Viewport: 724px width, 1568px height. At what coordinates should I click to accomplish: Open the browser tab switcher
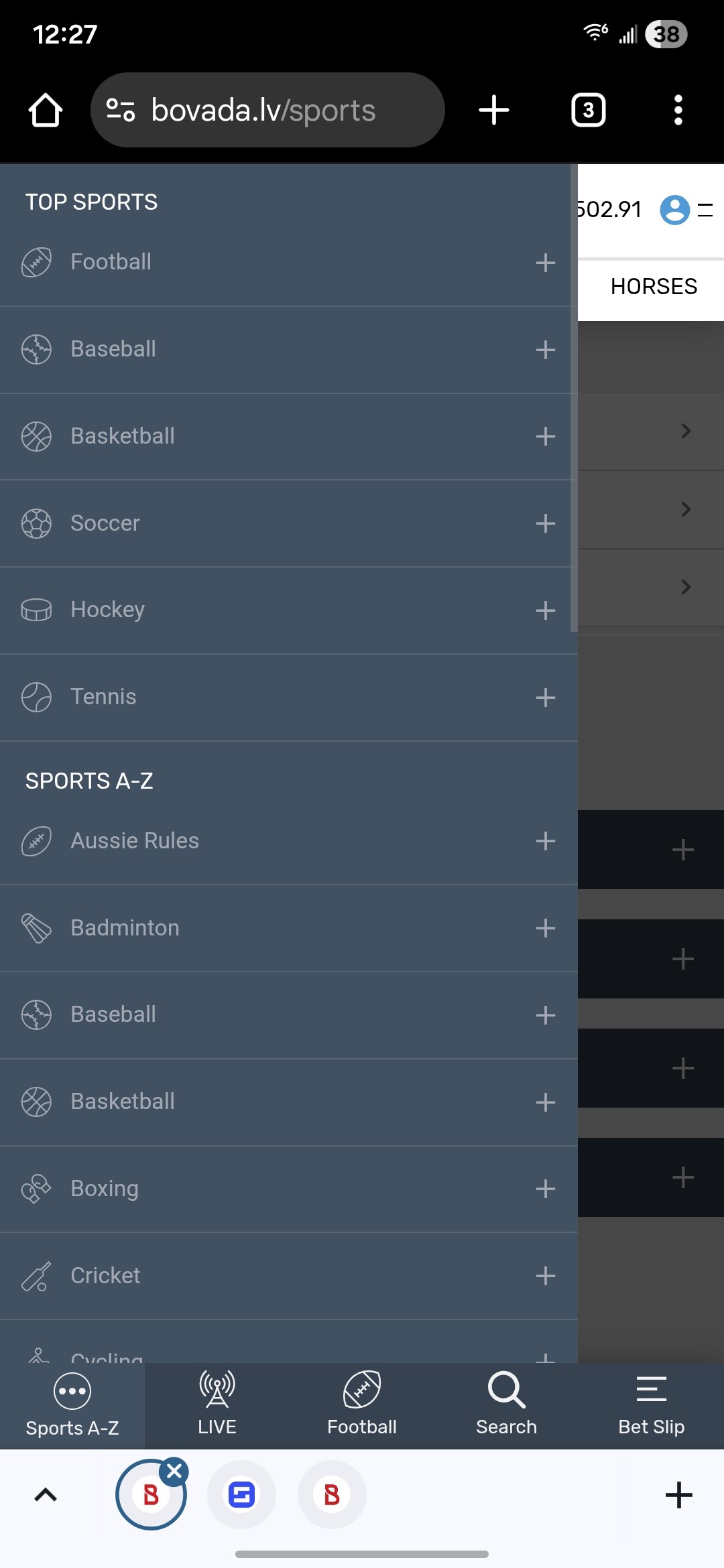click(x=588, y=110)
